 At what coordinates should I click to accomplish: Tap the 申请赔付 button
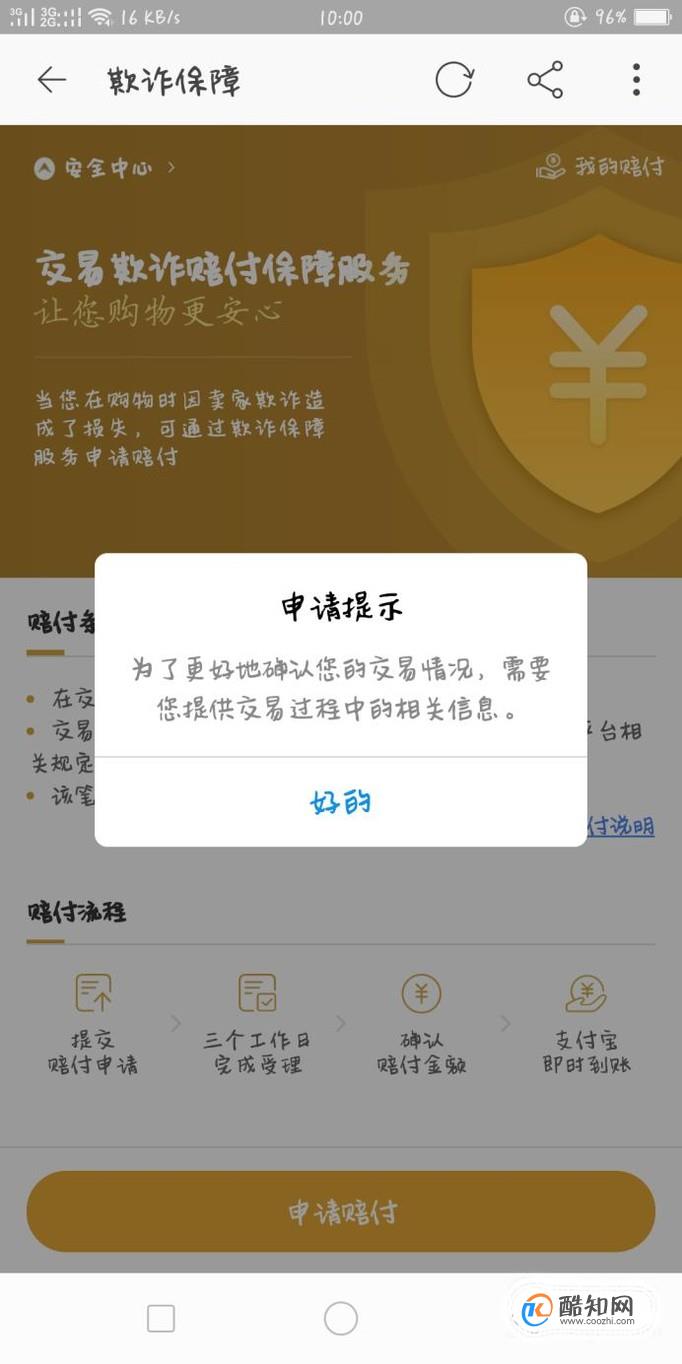[x=340, y=1212]
